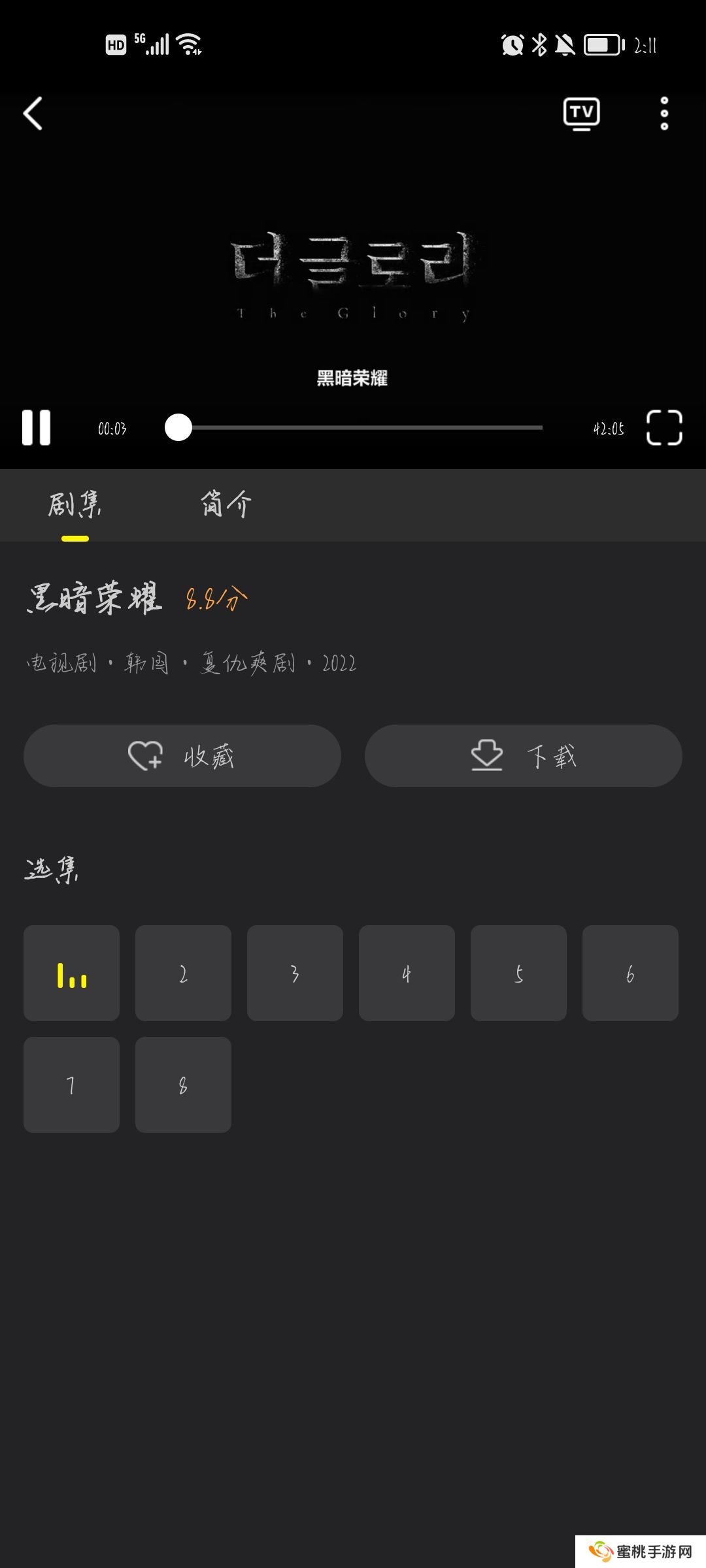Select episode 5
This screenshot has width=706, height=1568.
[518, 973]
